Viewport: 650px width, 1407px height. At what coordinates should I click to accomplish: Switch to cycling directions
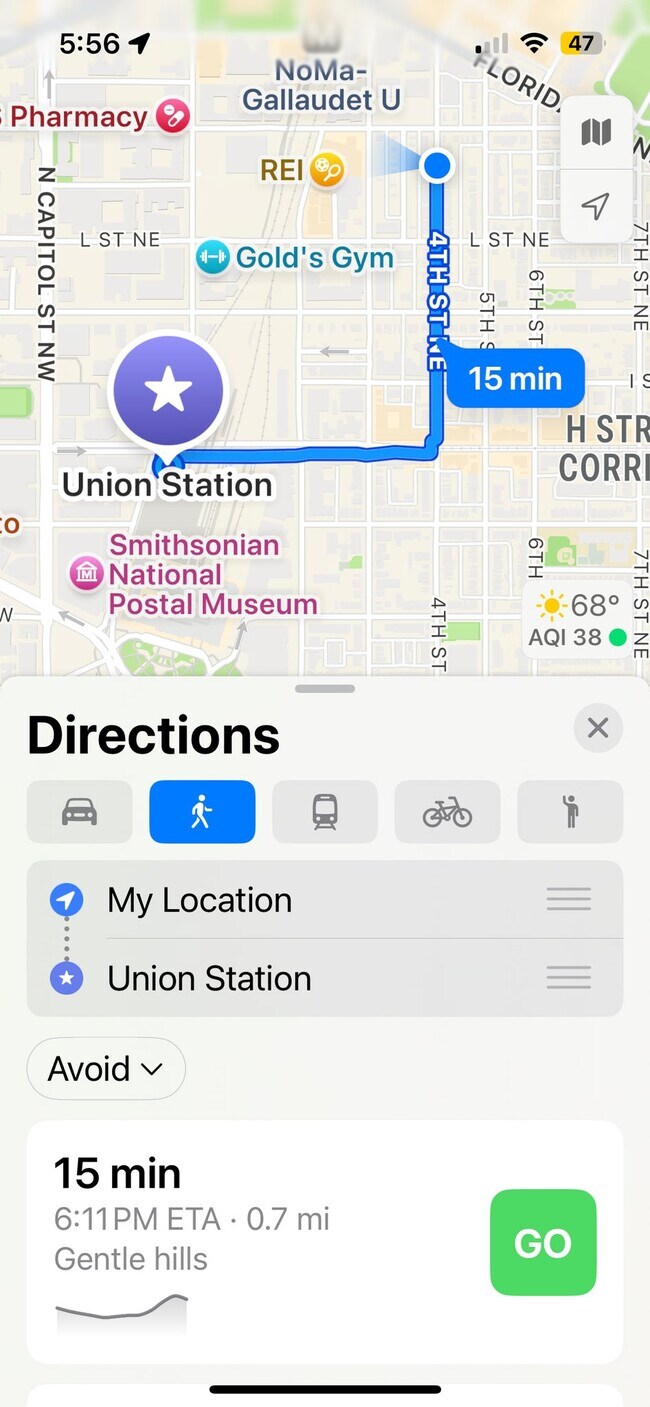point(447,812)
